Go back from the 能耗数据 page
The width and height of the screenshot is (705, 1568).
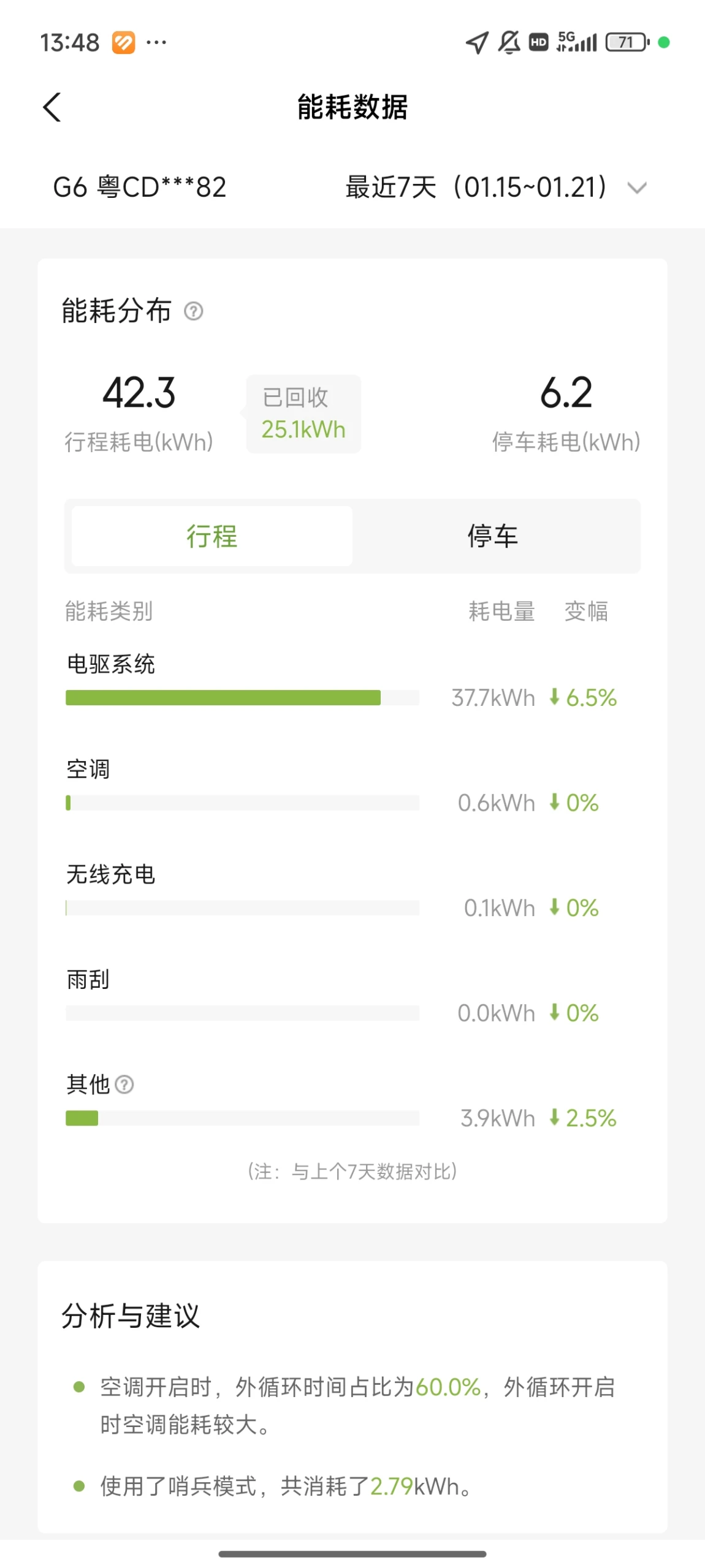coord(52,107)
